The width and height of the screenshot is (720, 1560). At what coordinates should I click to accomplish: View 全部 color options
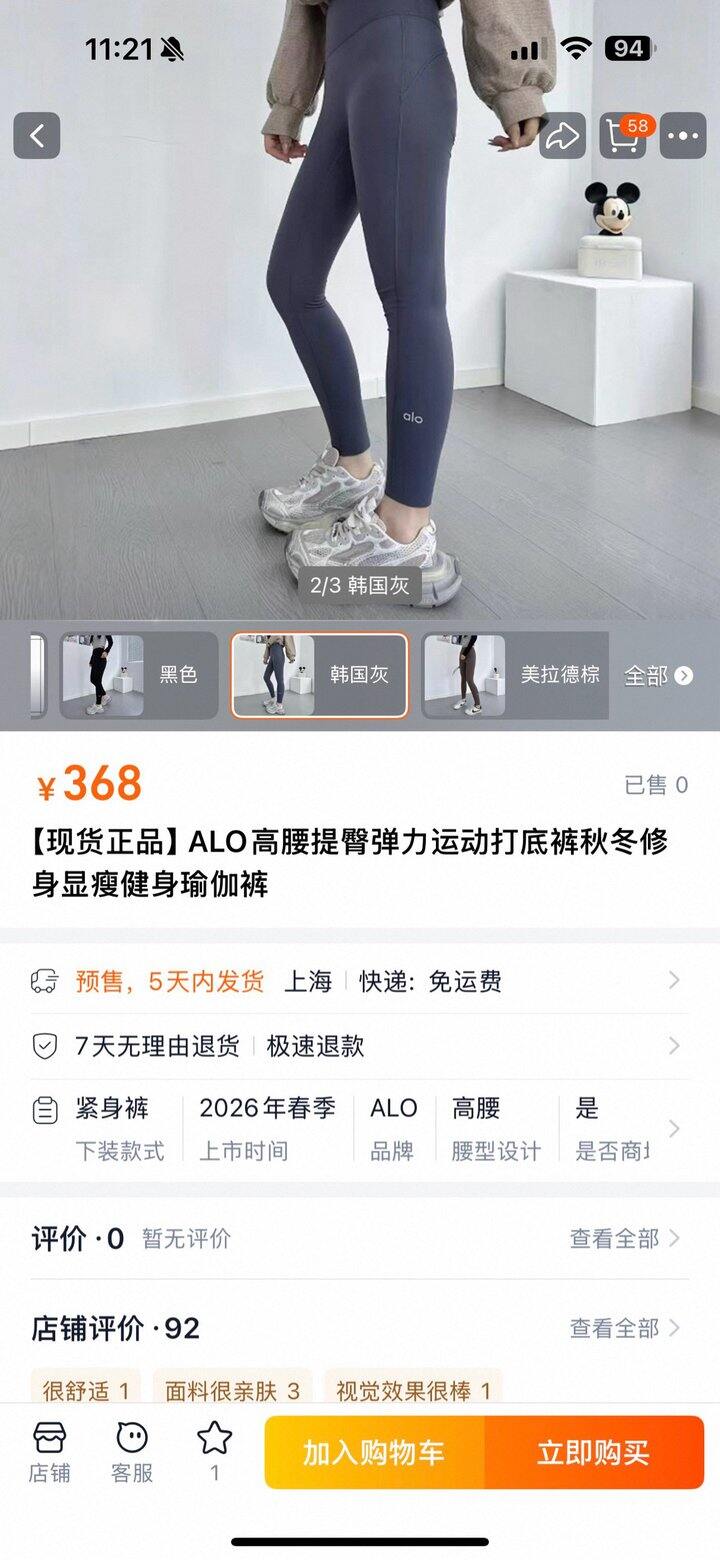click(x=658, y=676)
